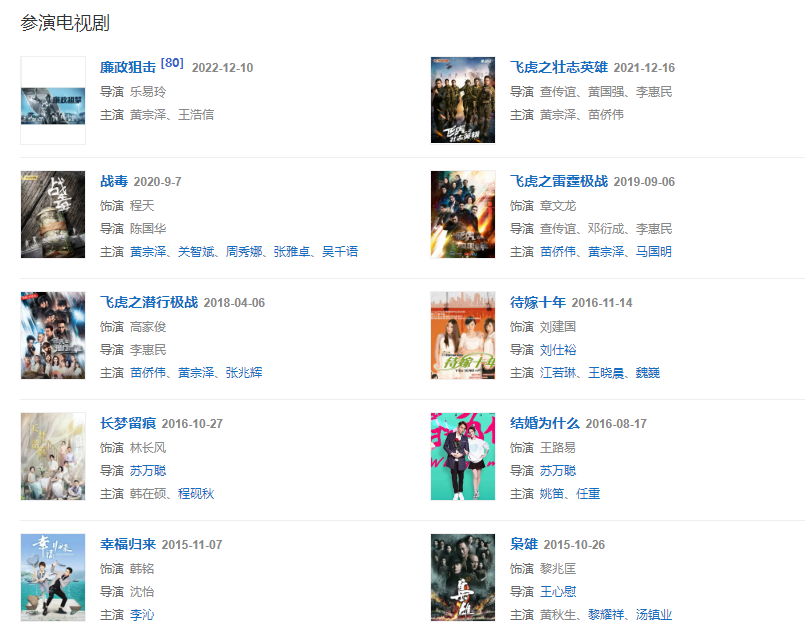This screenshot has width=805, height=635.
Task: Open actor 吴千语 under 战毒
Action: click(340, 252)
